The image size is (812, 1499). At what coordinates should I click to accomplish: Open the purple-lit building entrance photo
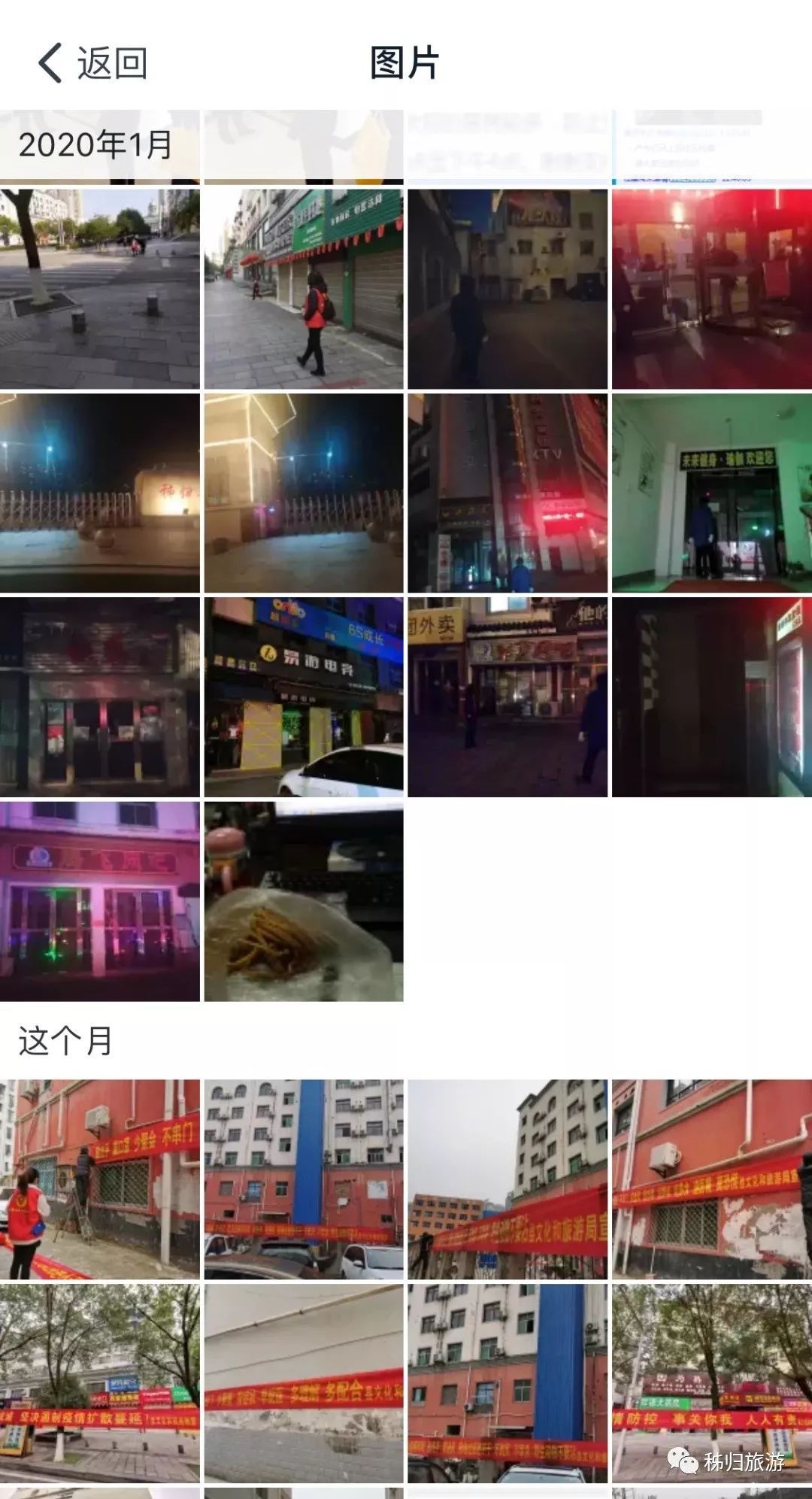coord(100,901)
